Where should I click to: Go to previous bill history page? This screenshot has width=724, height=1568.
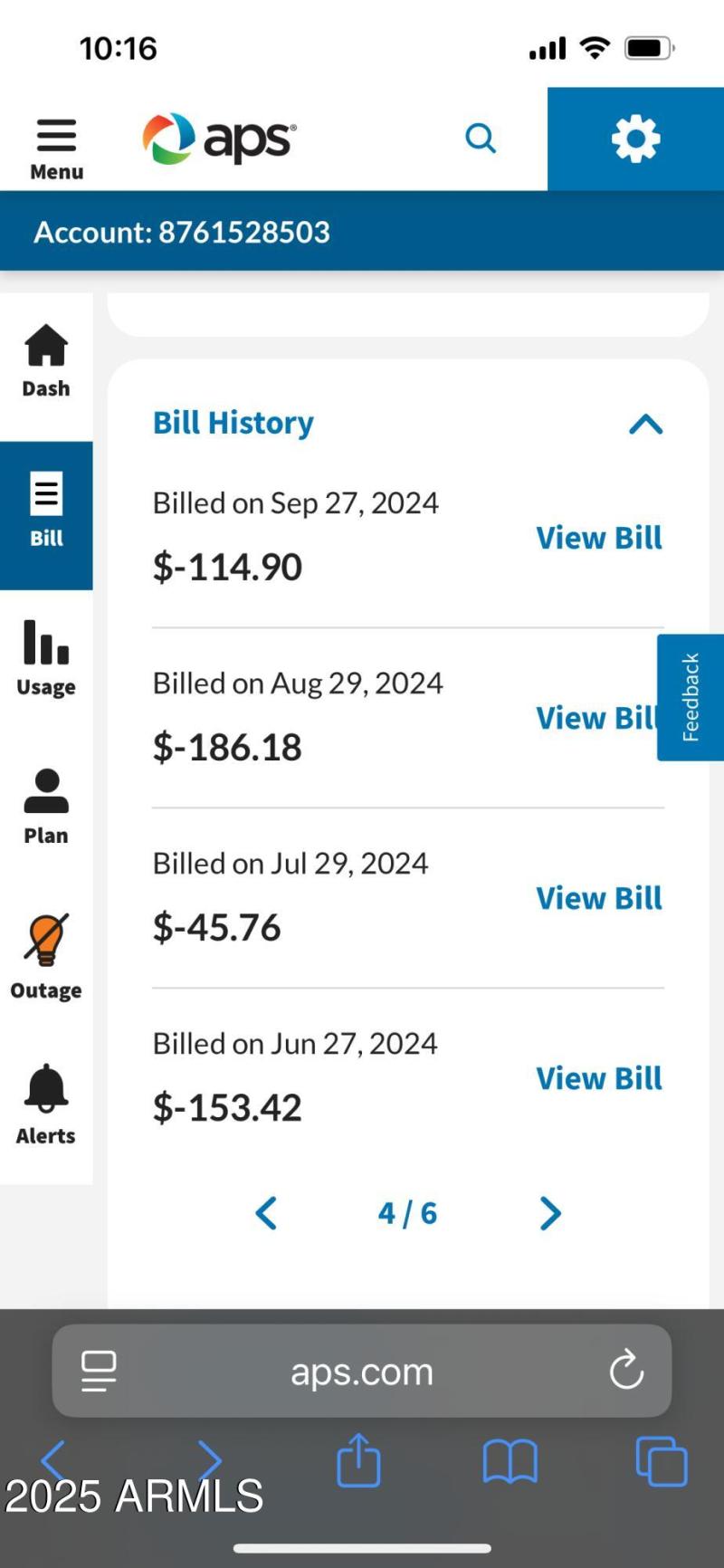point(266,1213)
